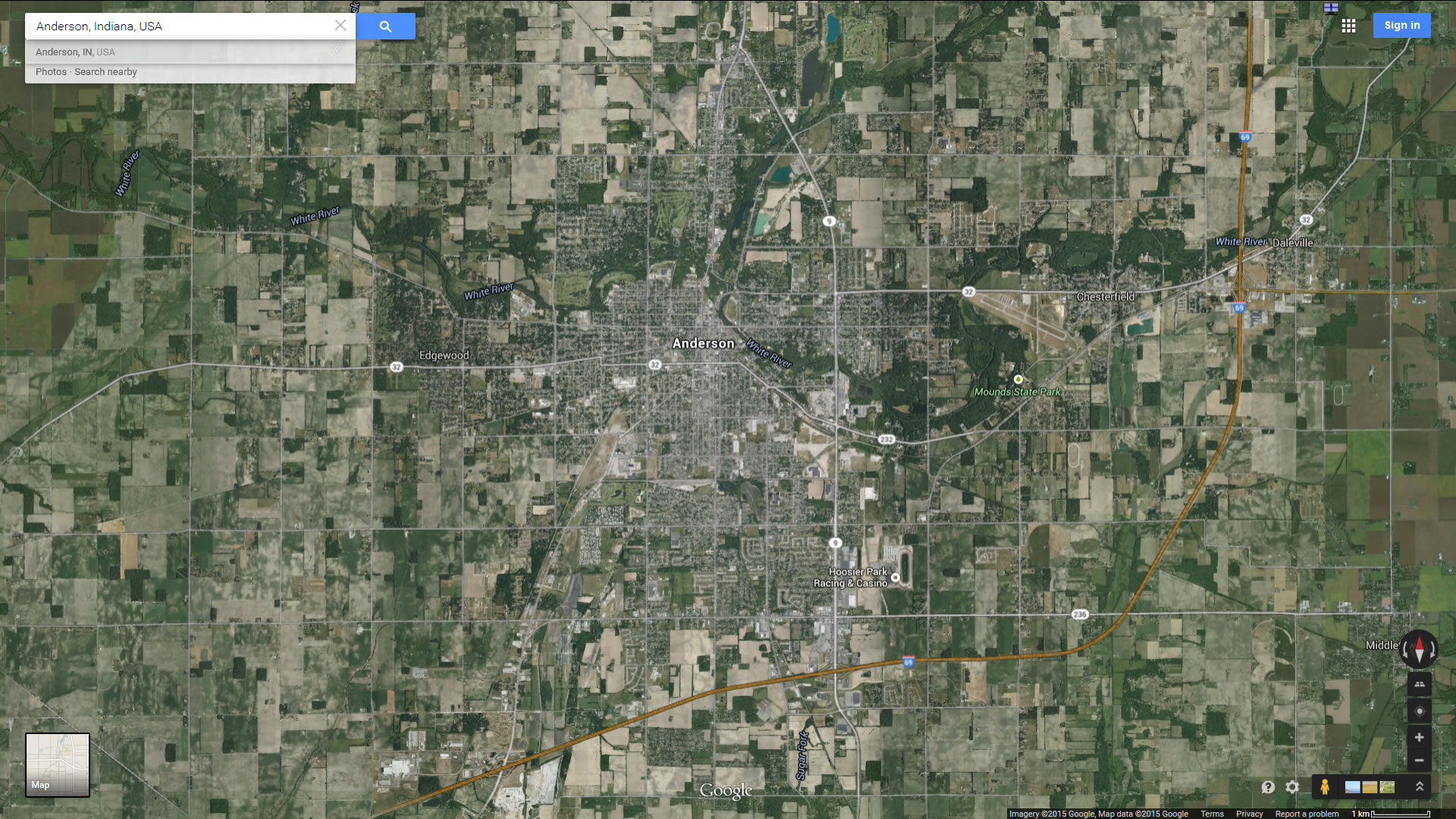1456x819 pixels.
Task: Toggle the tilt view button
Action: coord(1419,684)
